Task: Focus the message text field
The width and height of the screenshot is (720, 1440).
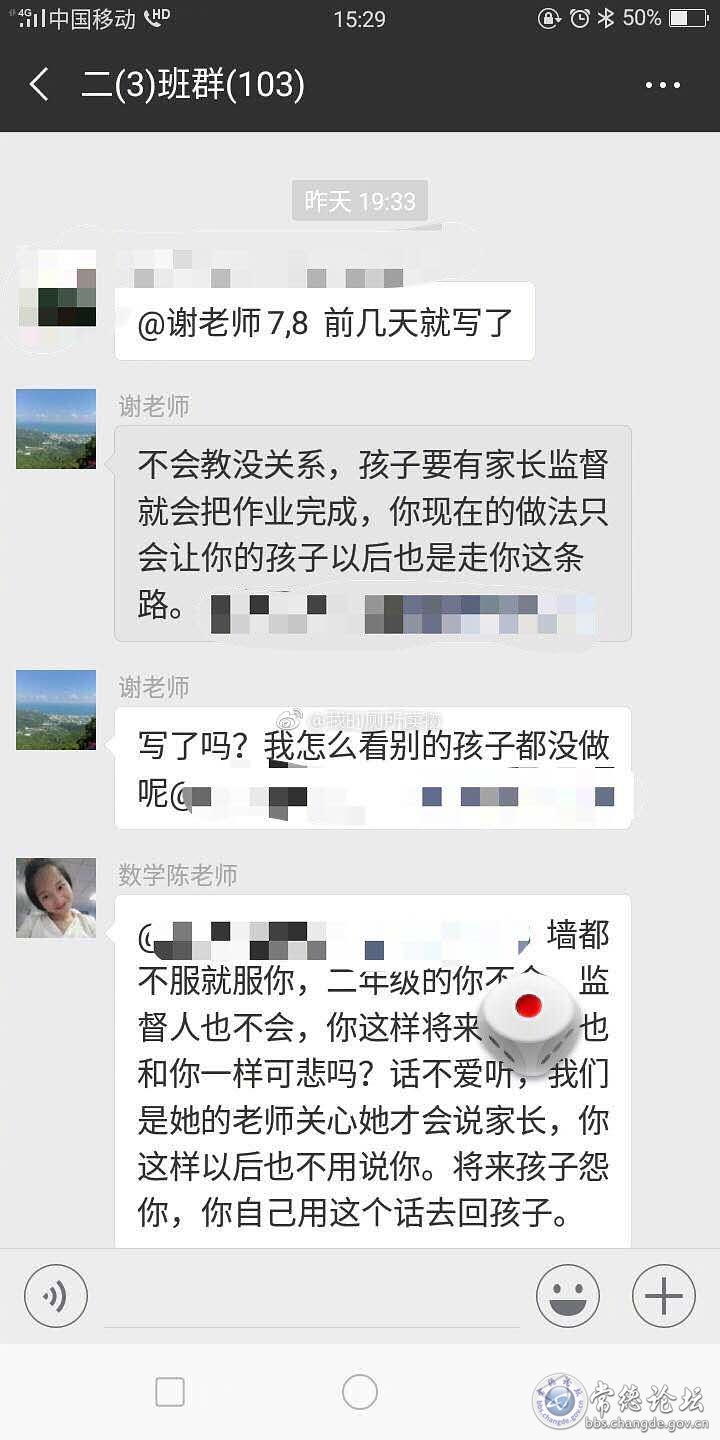Action: coord(312,1298)
